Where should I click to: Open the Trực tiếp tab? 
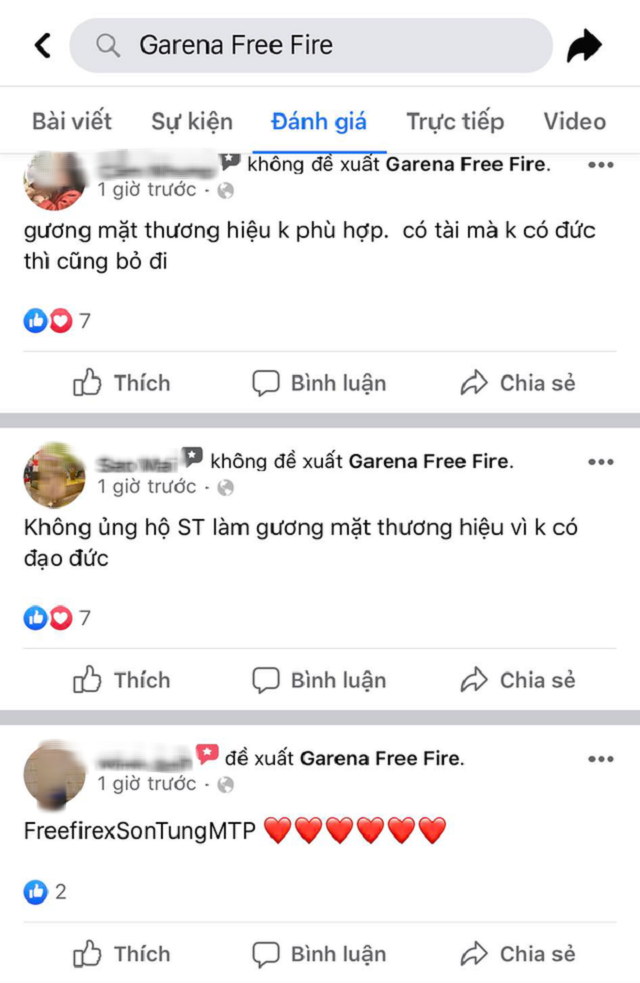tap(455, 122)
